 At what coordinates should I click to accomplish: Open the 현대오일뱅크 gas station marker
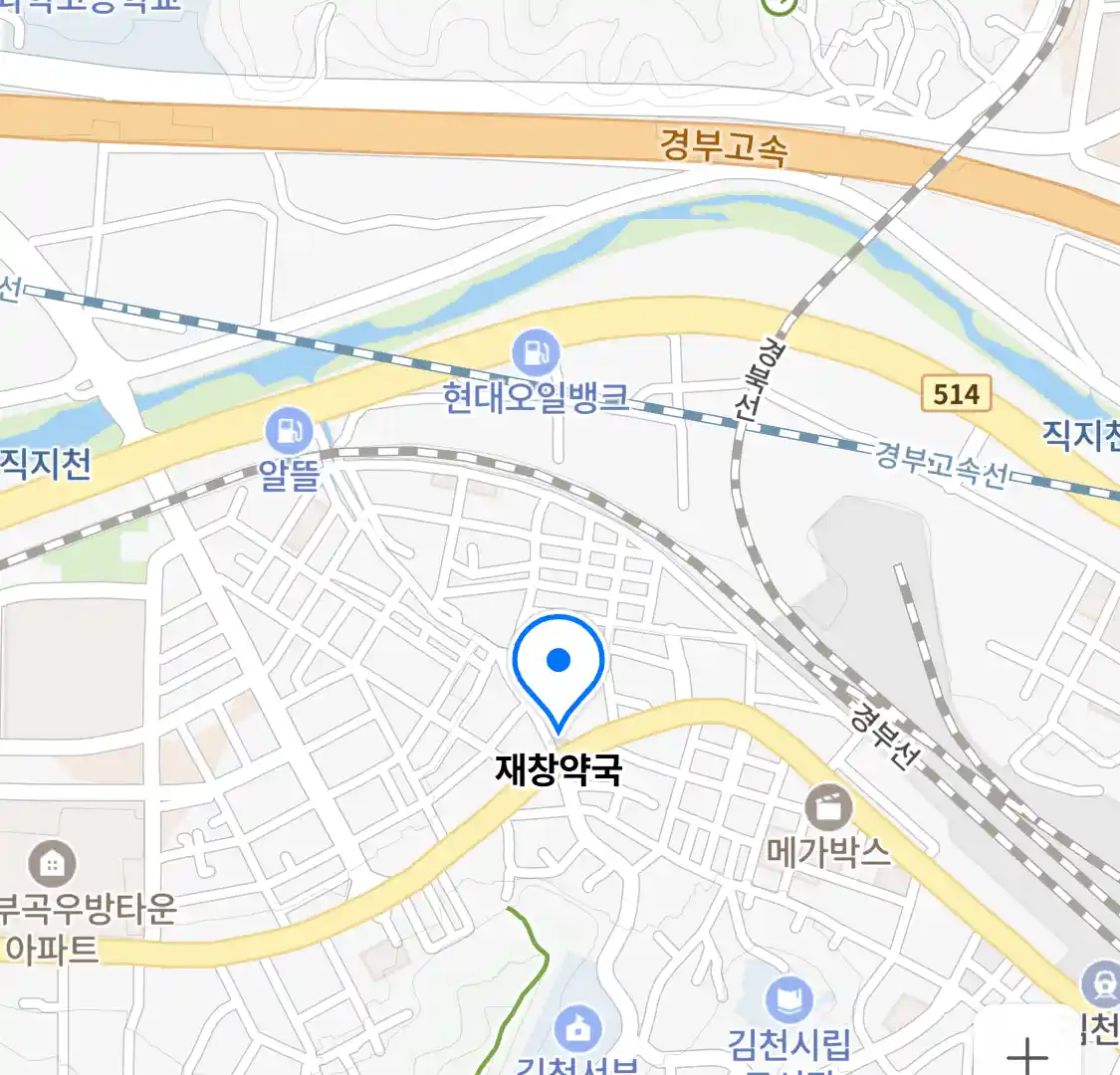coord(536,352)
